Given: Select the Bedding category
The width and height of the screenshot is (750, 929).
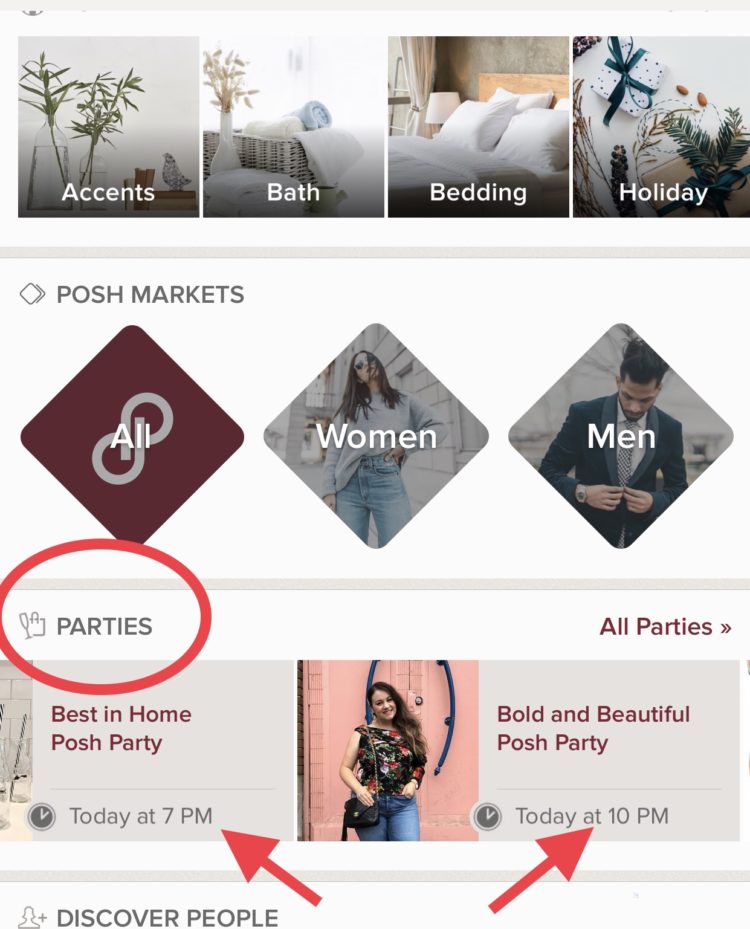Looking at the screenshot, I should click(x=478, y=127).
